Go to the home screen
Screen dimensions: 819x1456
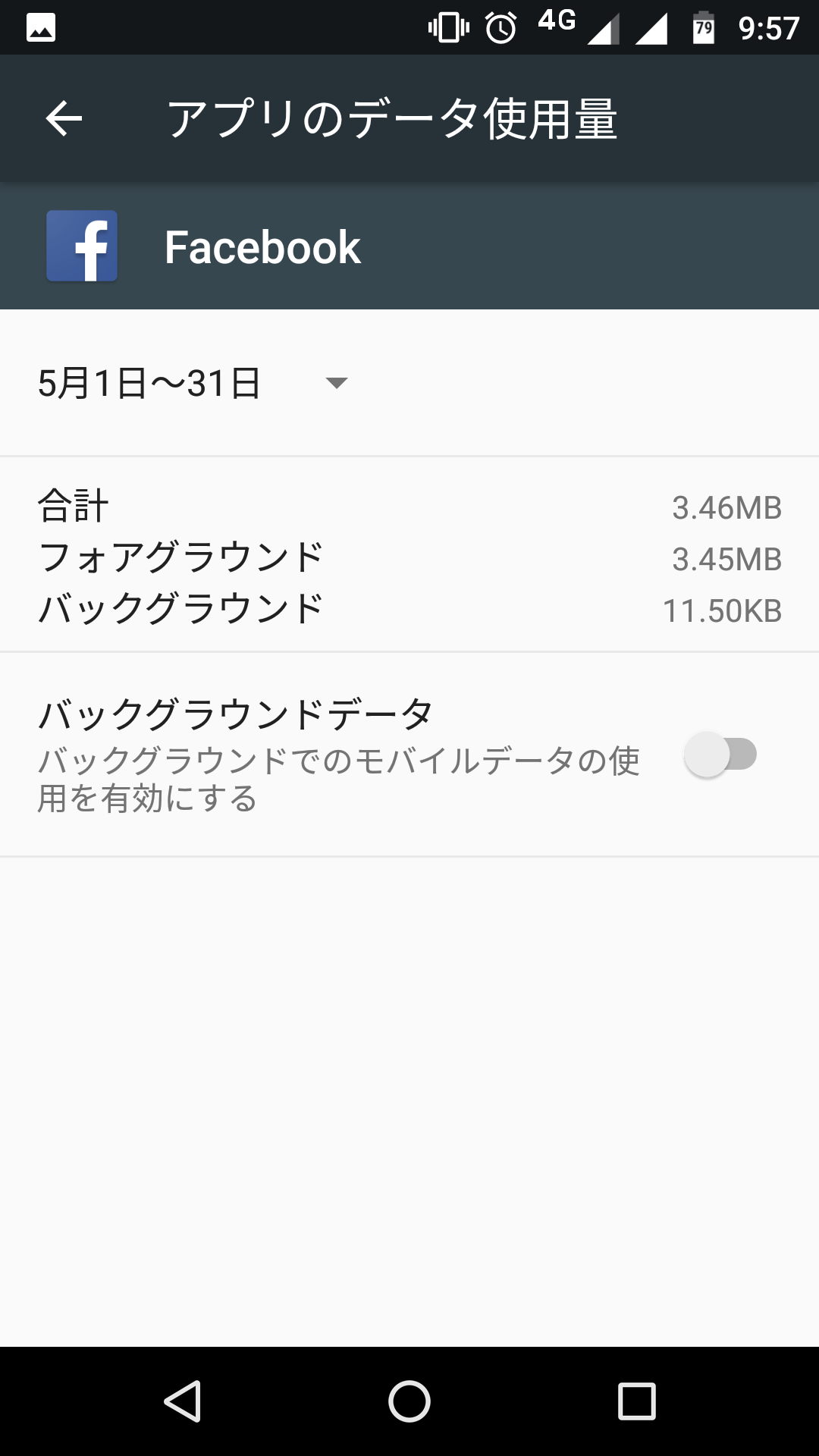point(409,1401)
